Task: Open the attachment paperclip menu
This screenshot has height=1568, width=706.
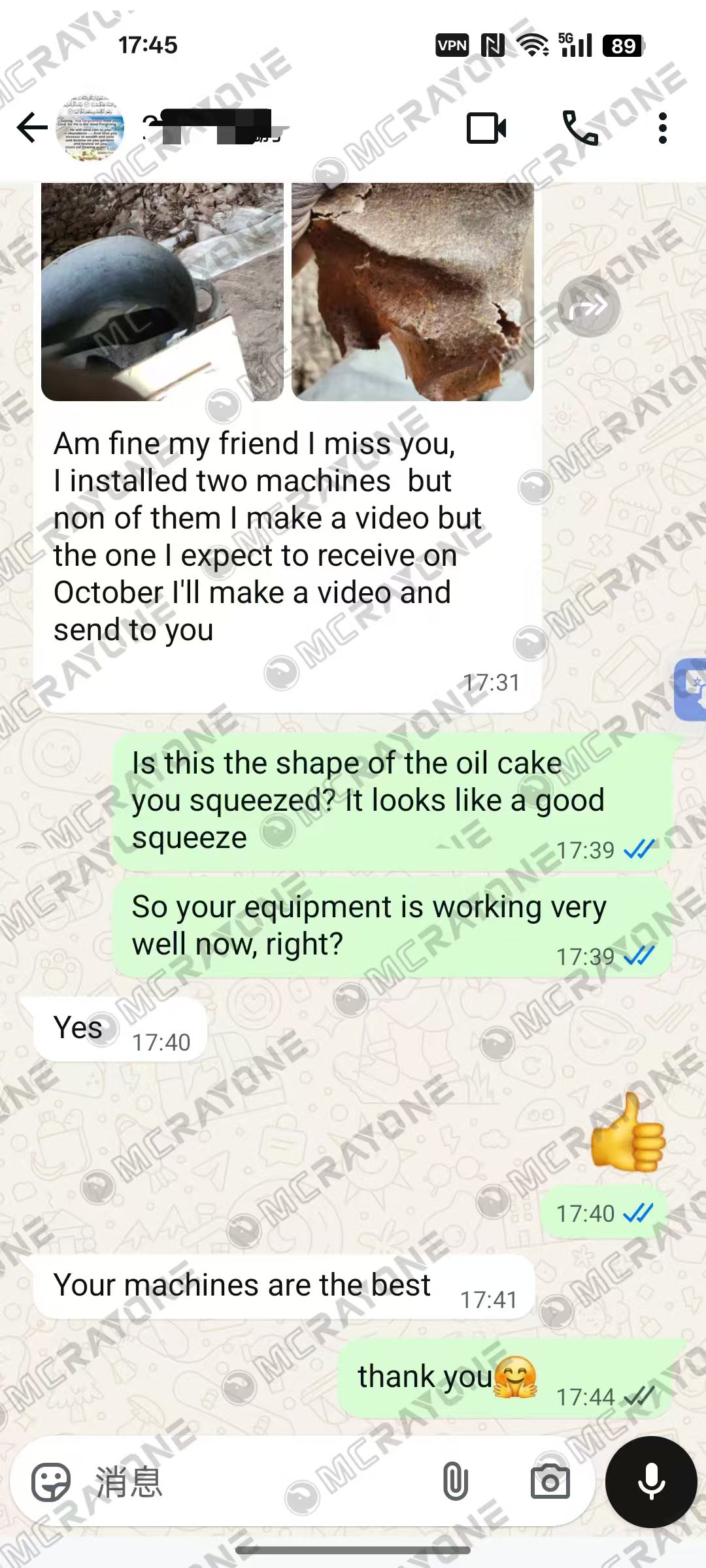Action: (455, 1481)
